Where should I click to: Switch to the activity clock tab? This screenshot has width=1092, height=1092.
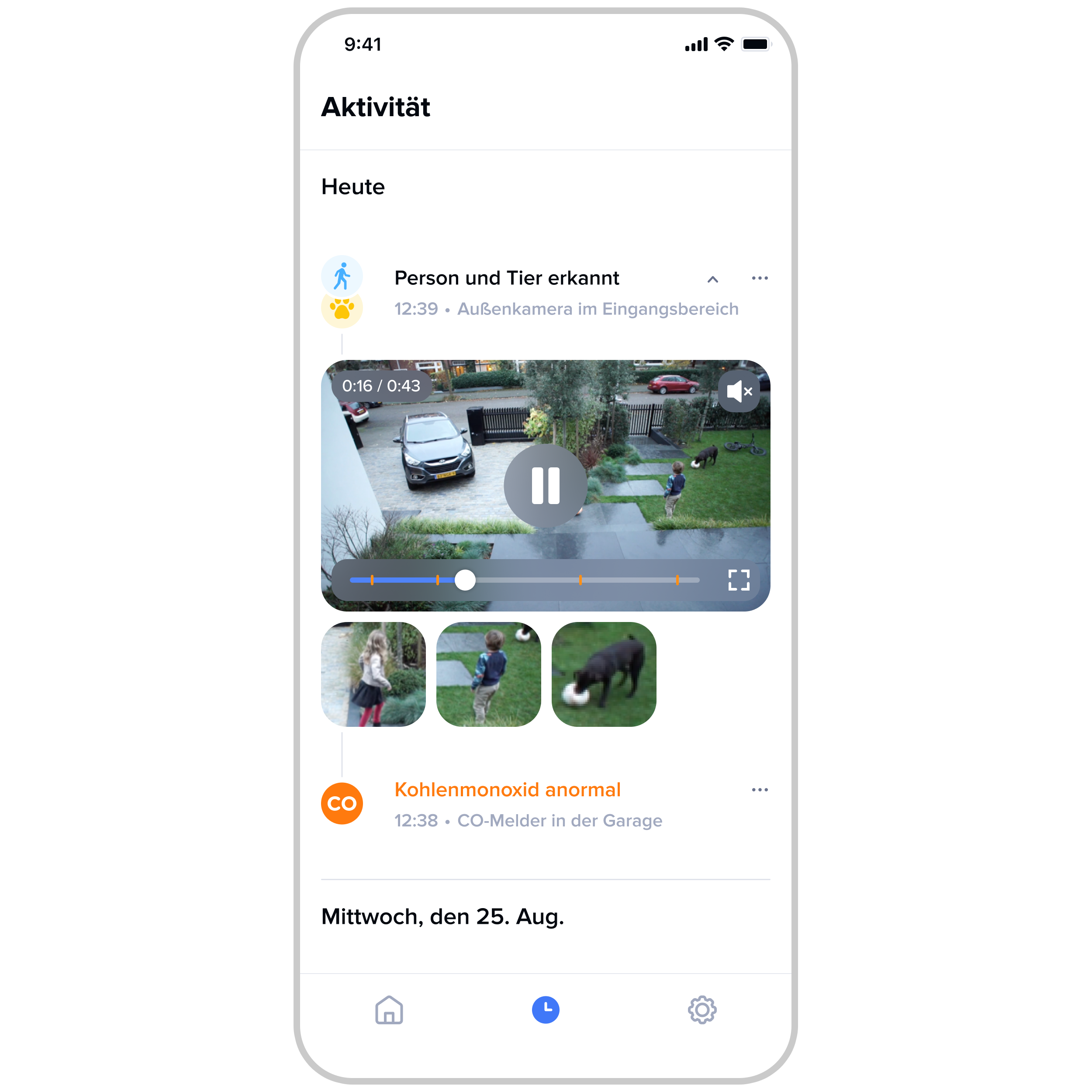[x=546, y=1010]
